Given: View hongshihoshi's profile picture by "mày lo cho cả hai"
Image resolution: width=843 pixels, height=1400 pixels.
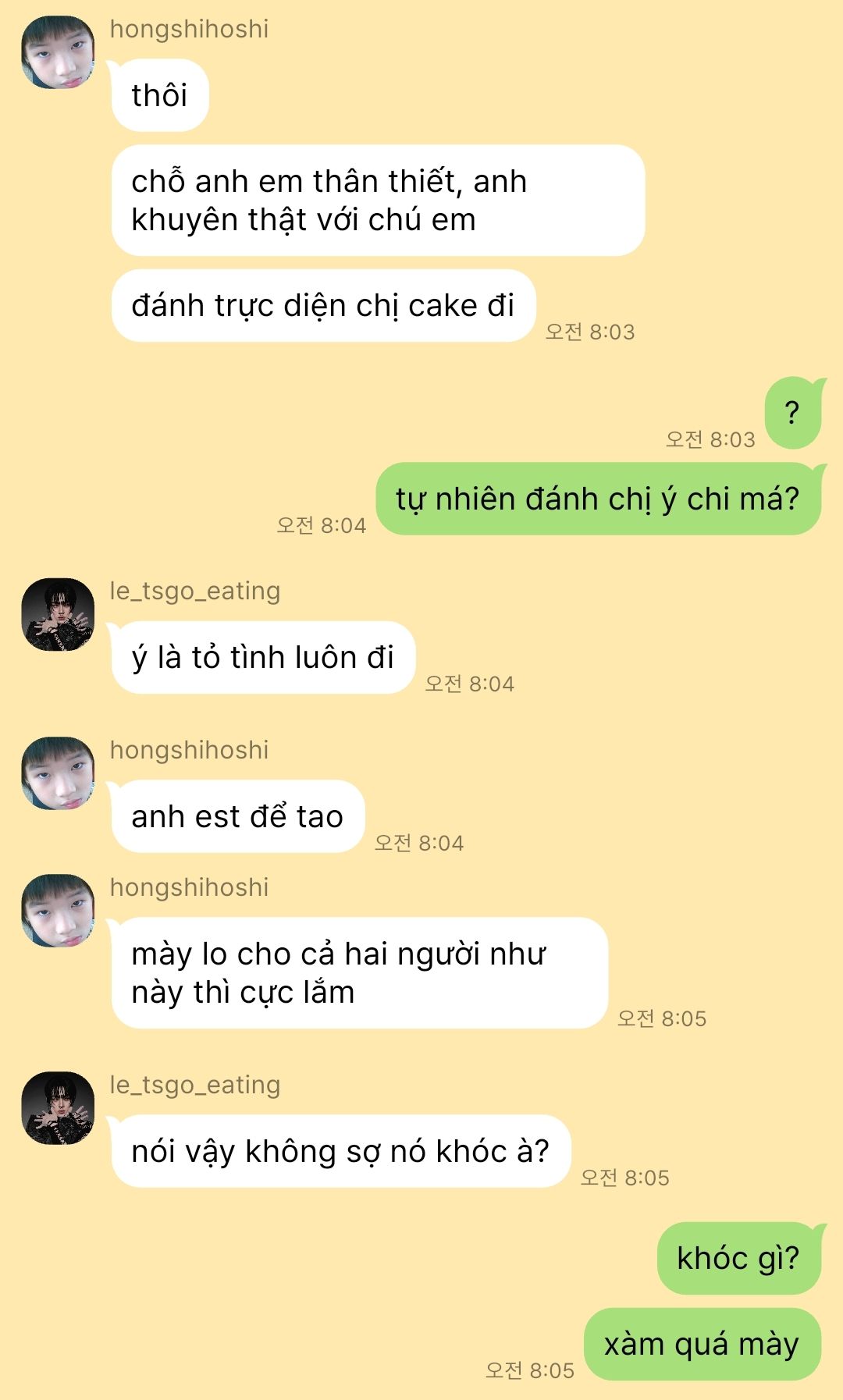Looking at the screenshot, I should tap(58, 911).
